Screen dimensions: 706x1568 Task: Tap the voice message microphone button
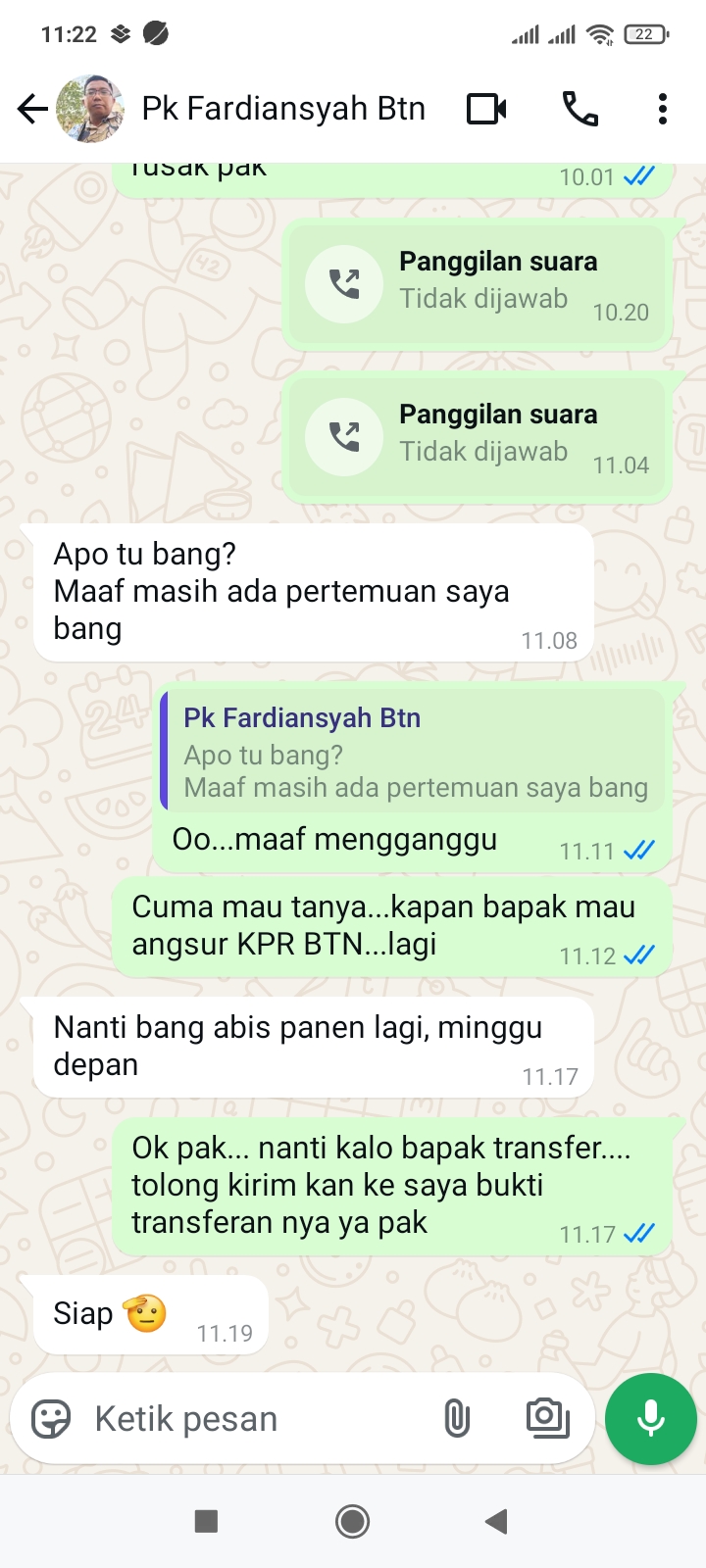pyautogui.click(x=651, y=1418)
